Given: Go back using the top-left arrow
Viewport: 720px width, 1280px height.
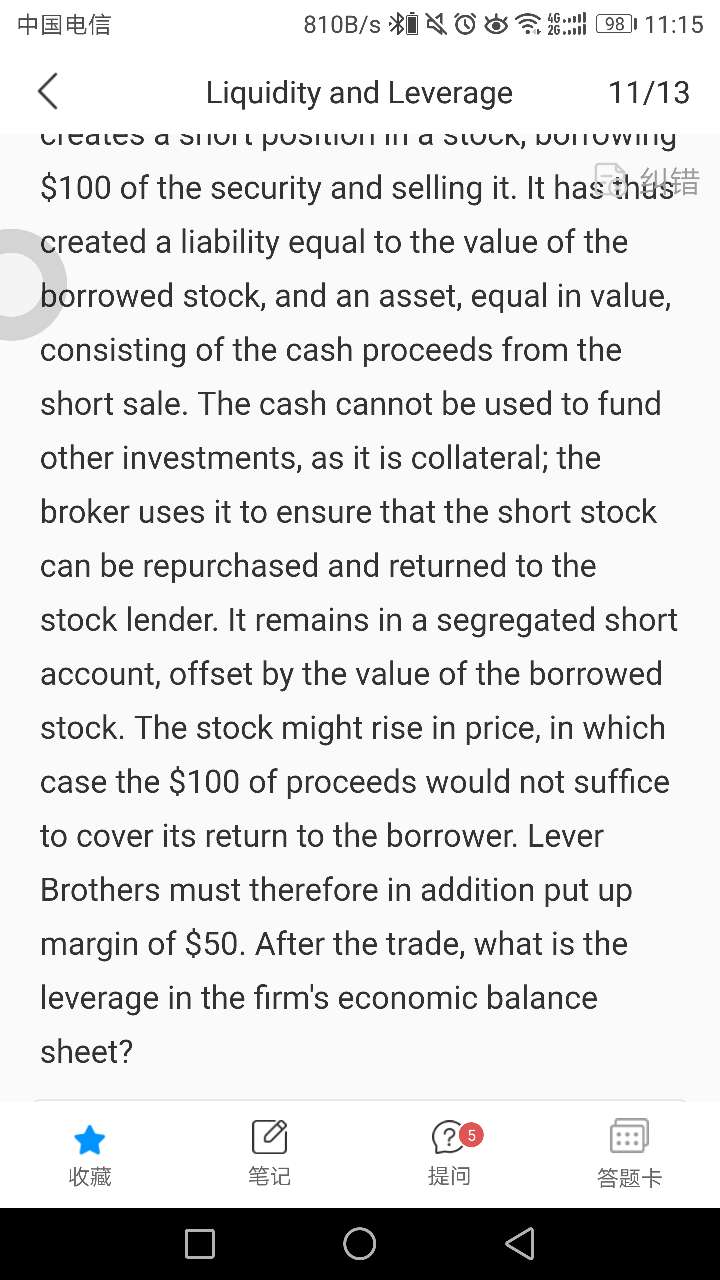Looking at the screenshot, I should pyautogui.click(x=47, y=92).
